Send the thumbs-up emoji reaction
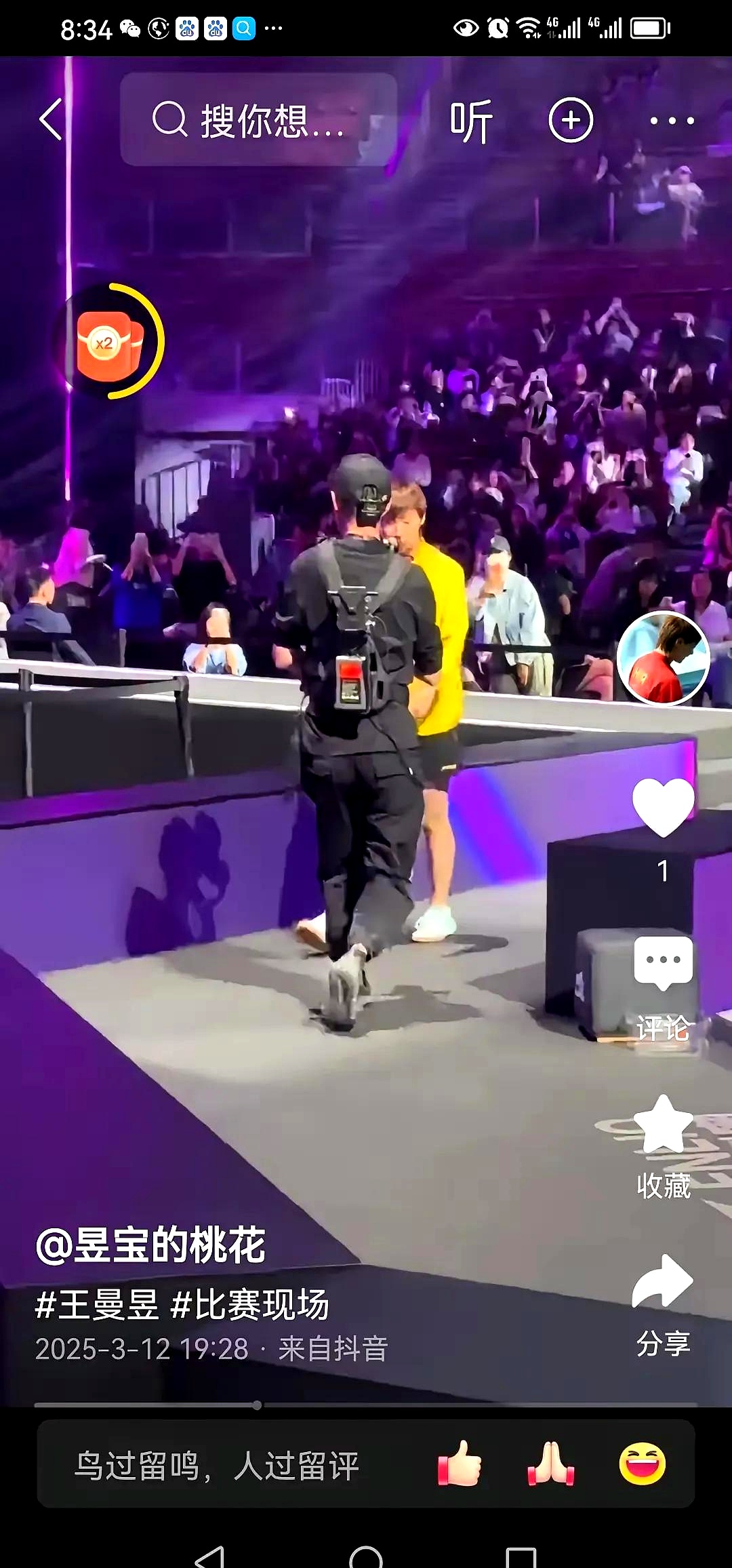732x1568 pixels. point(460,1464)
